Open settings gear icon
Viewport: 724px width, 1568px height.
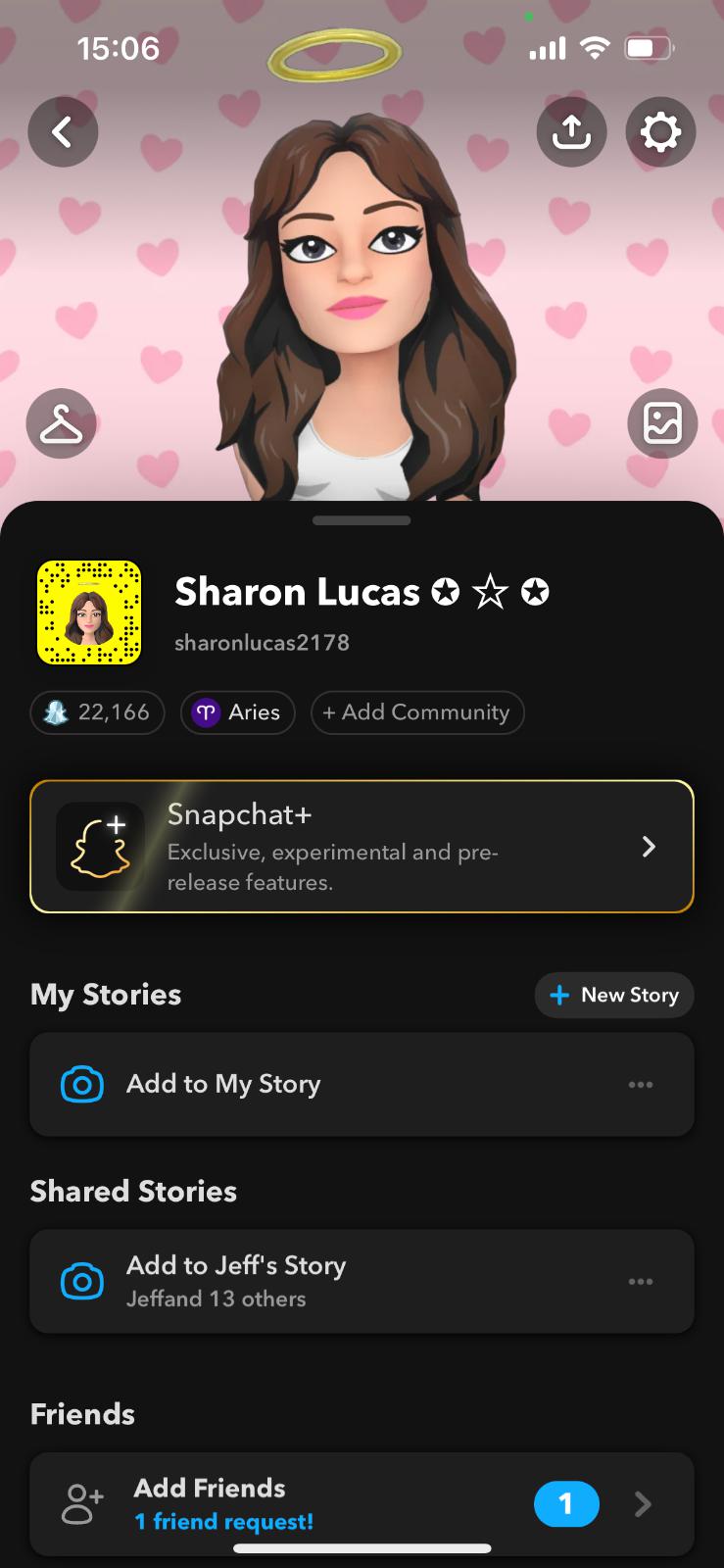(660, 131)
